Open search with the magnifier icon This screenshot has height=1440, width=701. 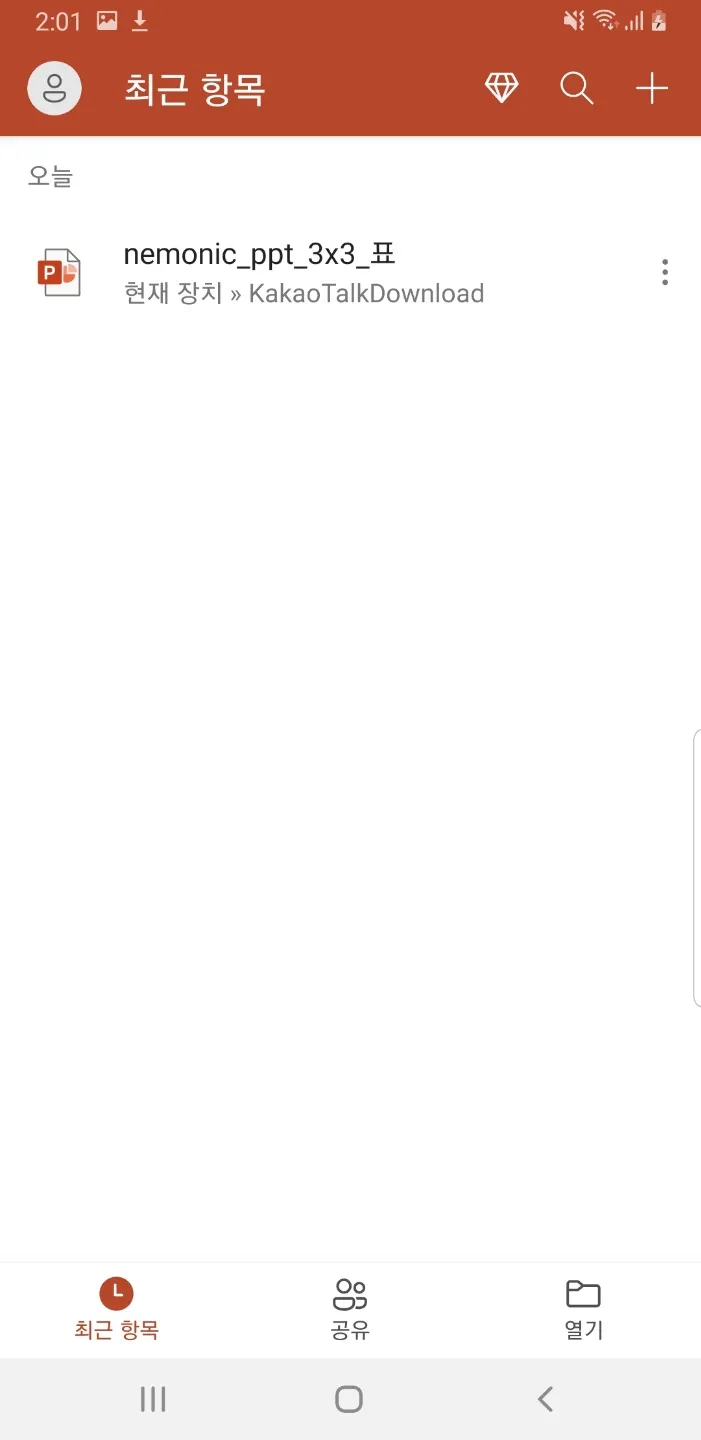[x=576, y=88]
